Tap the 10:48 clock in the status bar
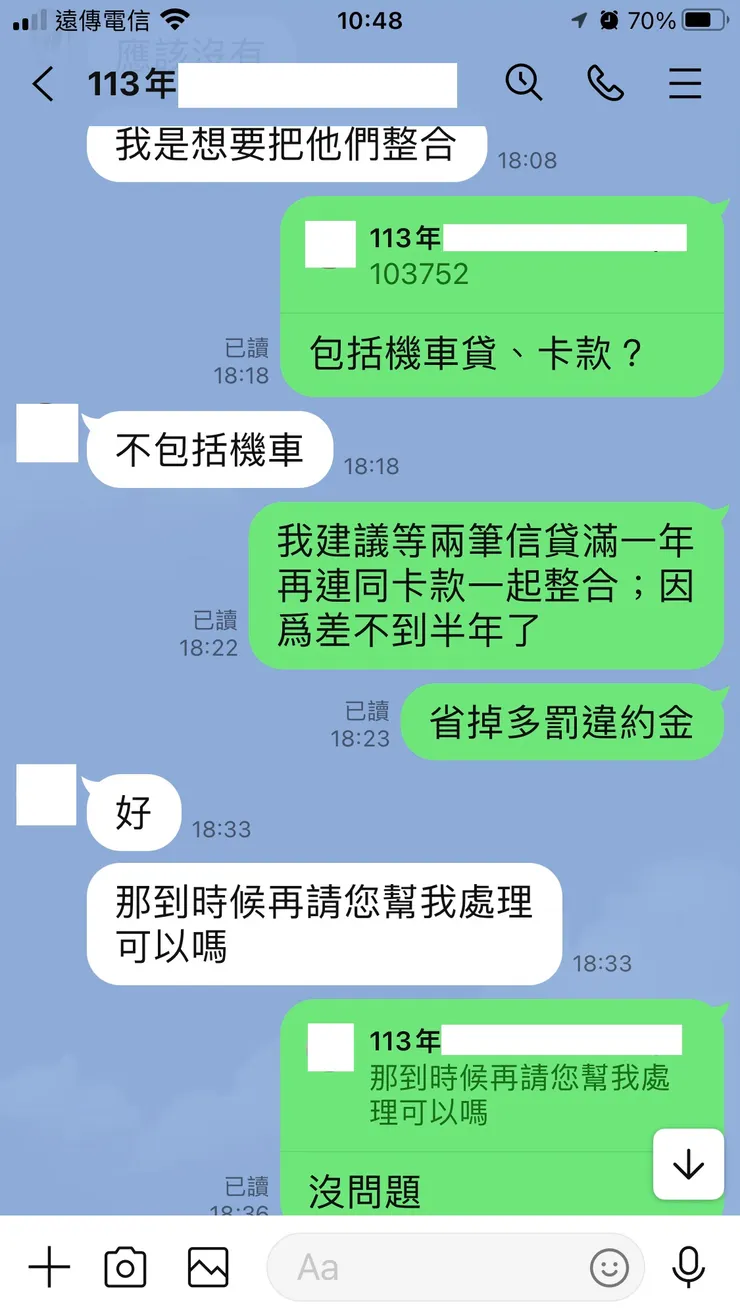The image size is (740, 1316). tap(370, 19)
